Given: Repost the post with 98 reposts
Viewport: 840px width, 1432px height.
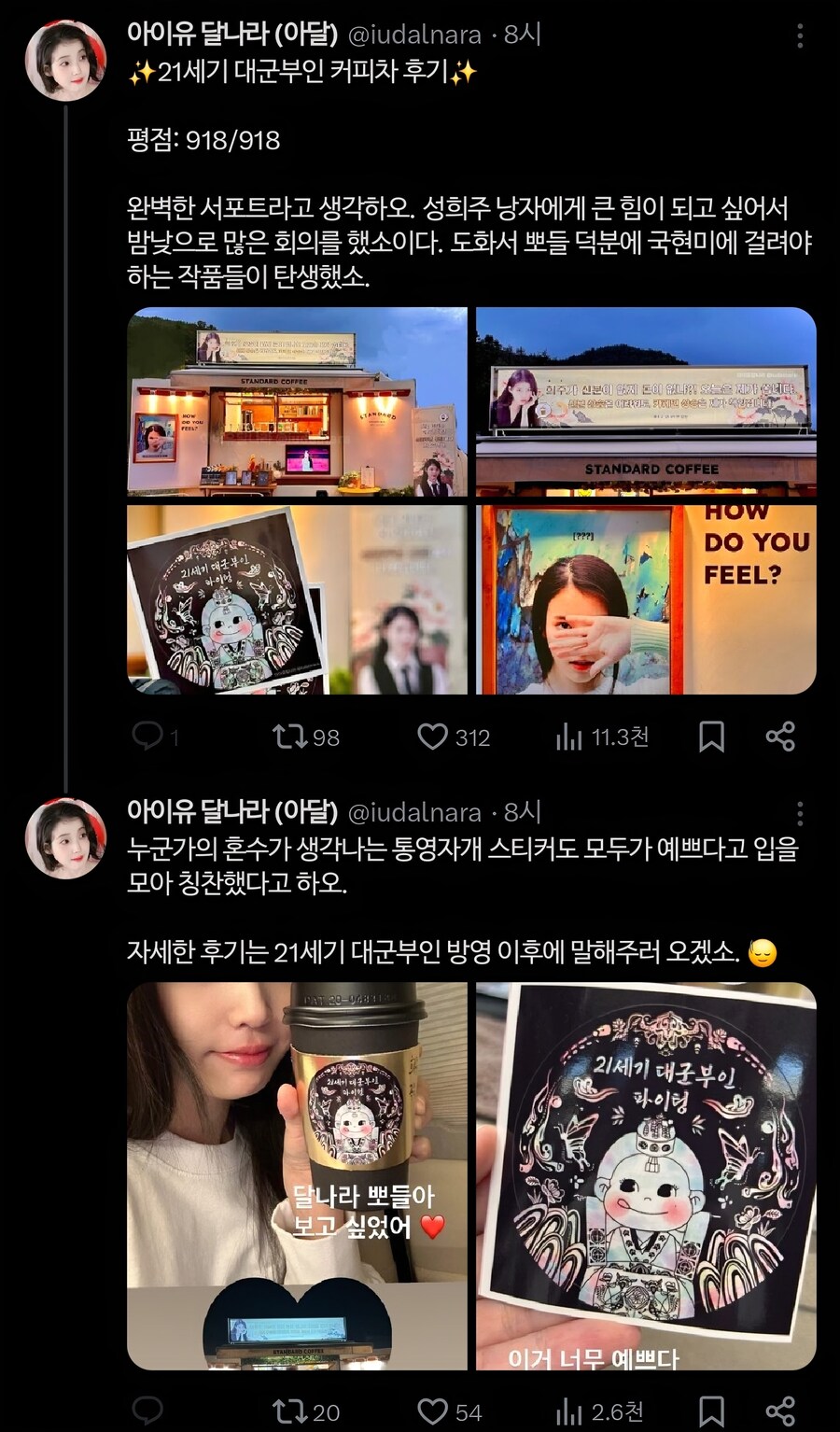Looking at the screenshot, I should coord(289,737).
